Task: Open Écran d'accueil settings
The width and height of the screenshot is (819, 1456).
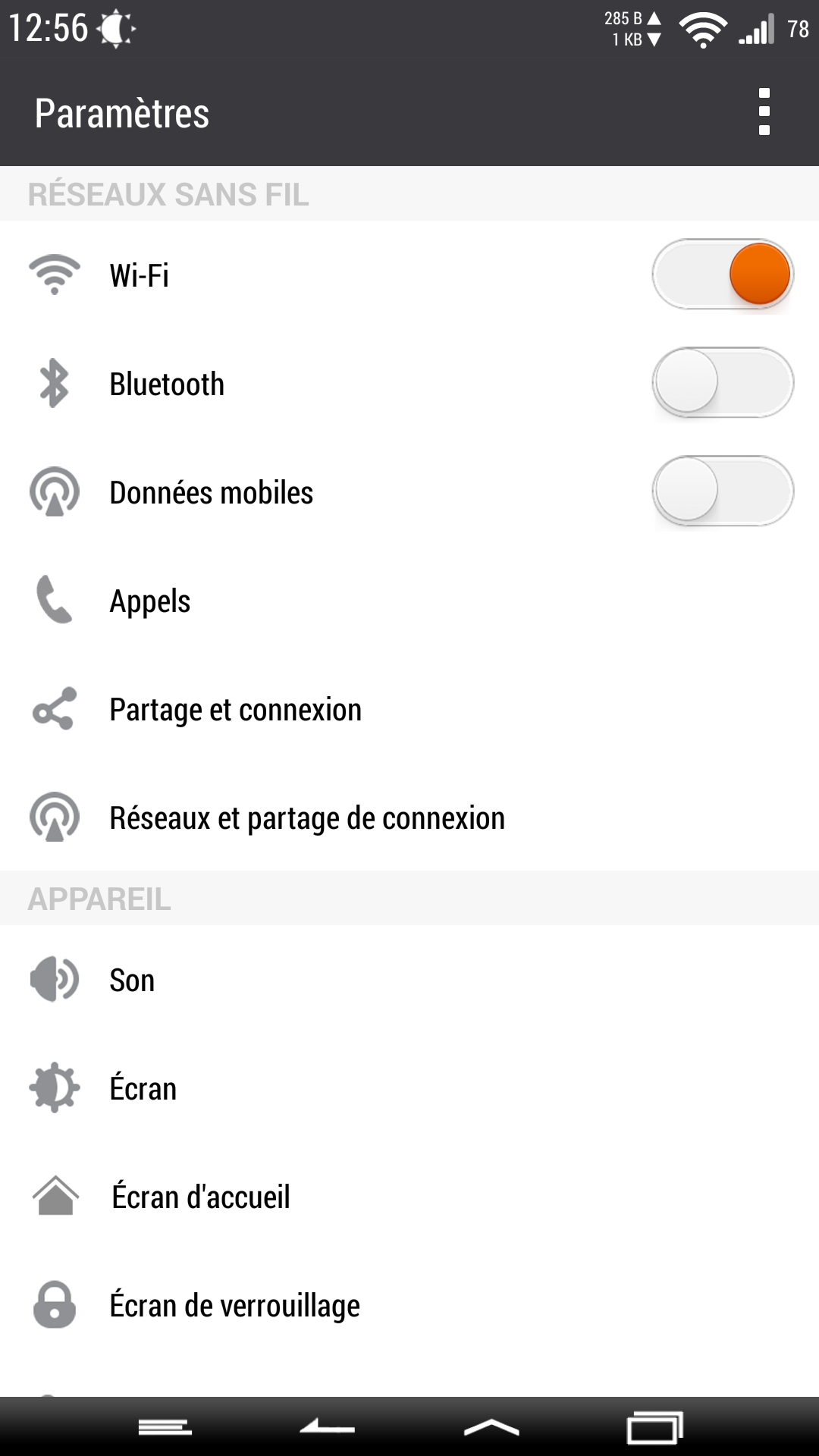Action: click(x=409, y=1196)
